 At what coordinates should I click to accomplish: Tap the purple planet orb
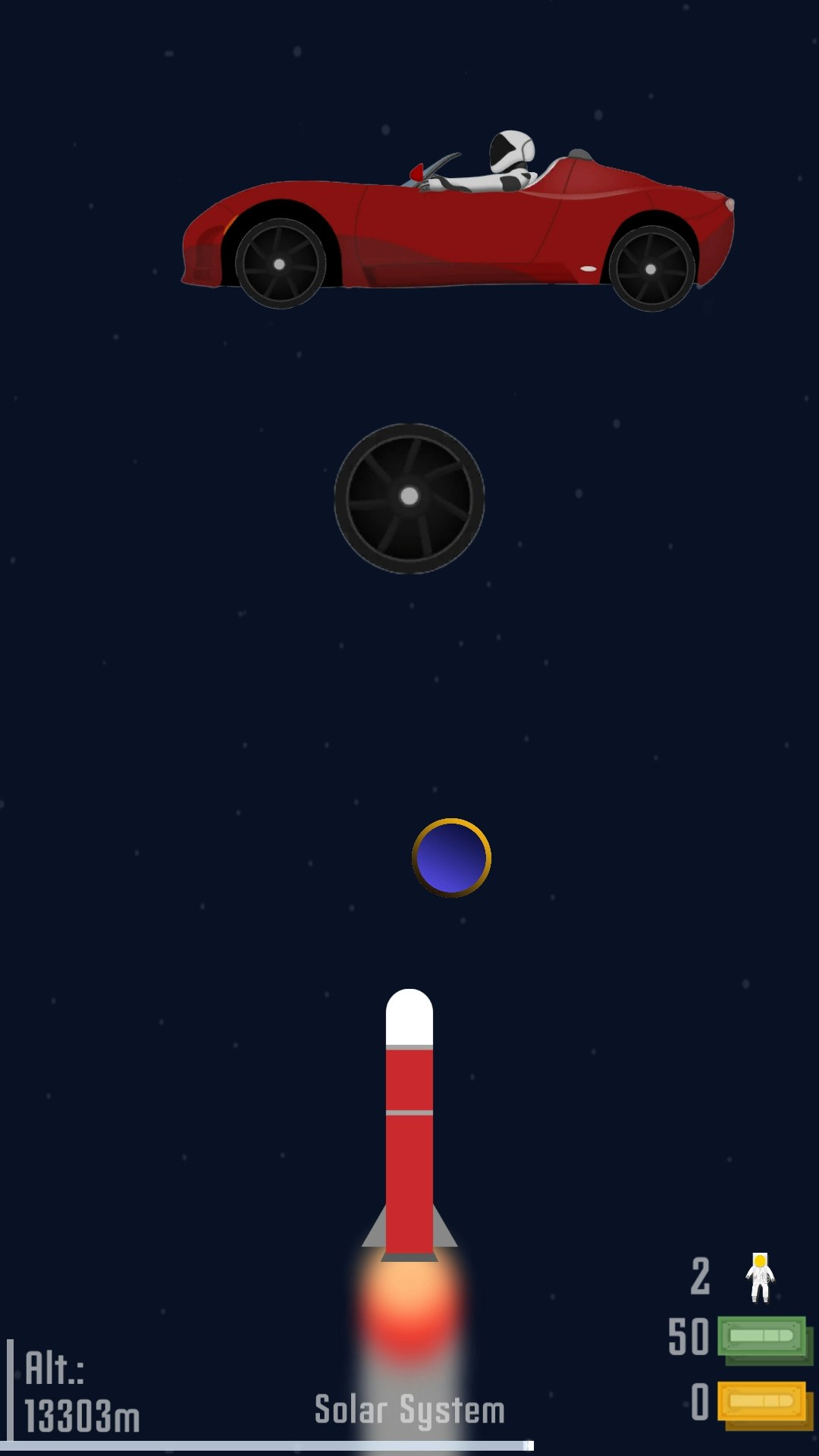pos(453,857)
